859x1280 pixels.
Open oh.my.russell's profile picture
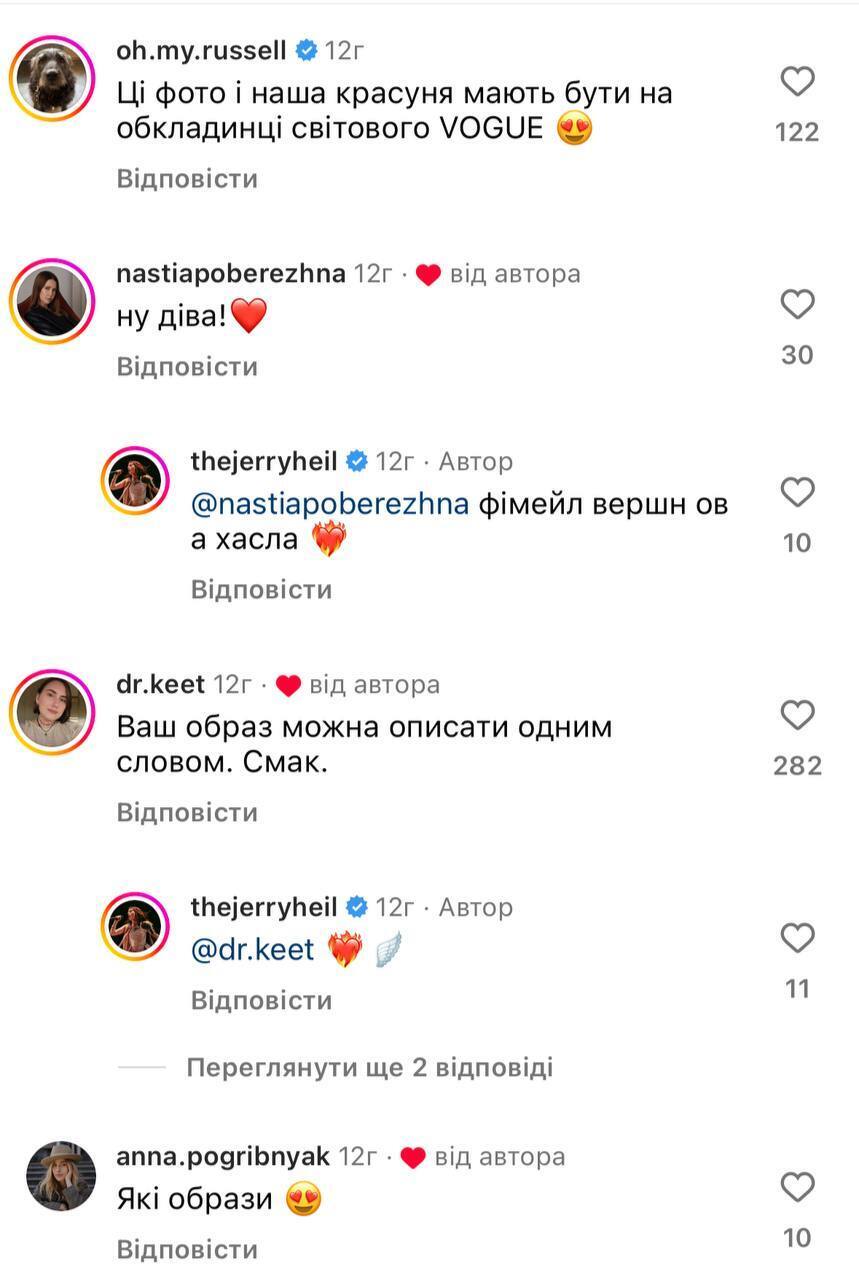click(x=51, y=77)
